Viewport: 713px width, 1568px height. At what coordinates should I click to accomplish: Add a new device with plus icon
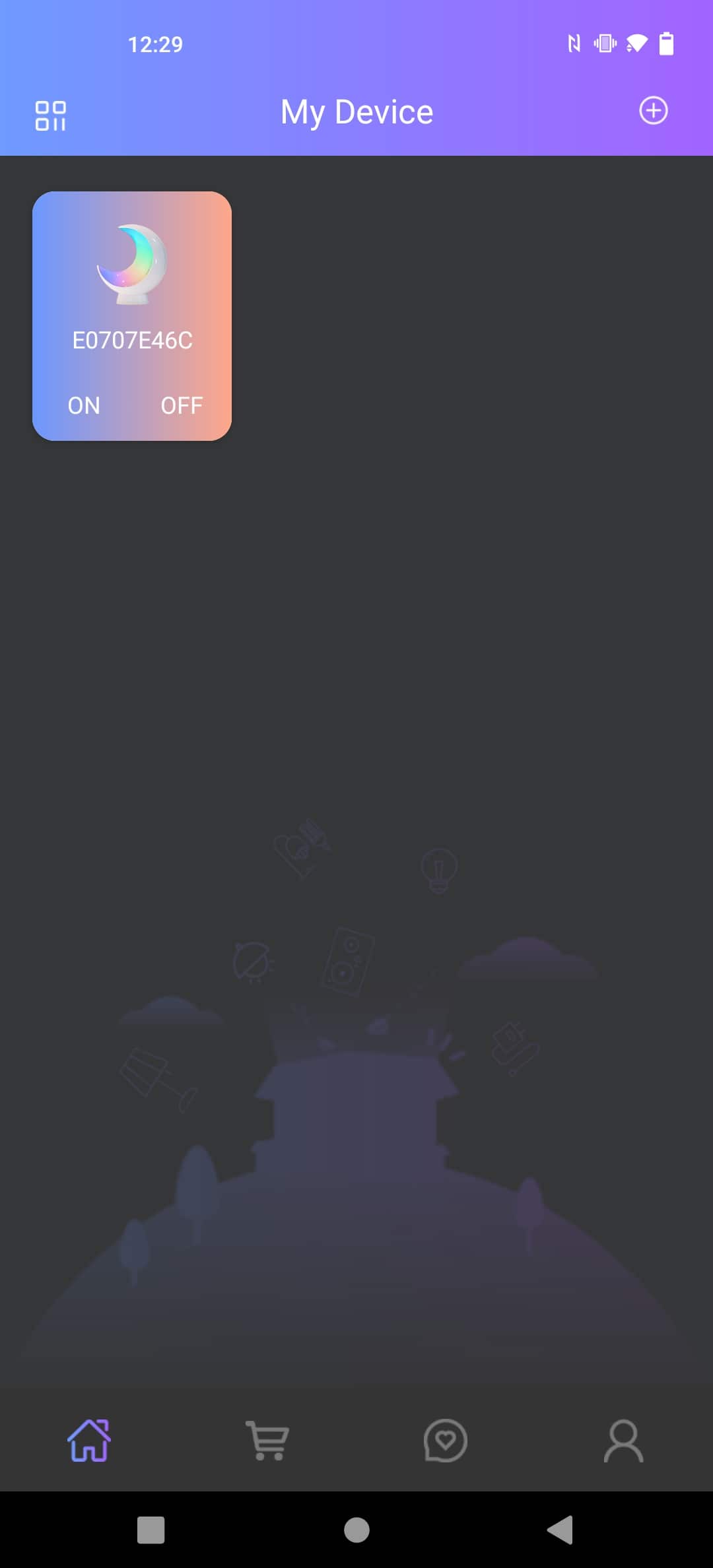pyautogui.click(x=654, y=110)
